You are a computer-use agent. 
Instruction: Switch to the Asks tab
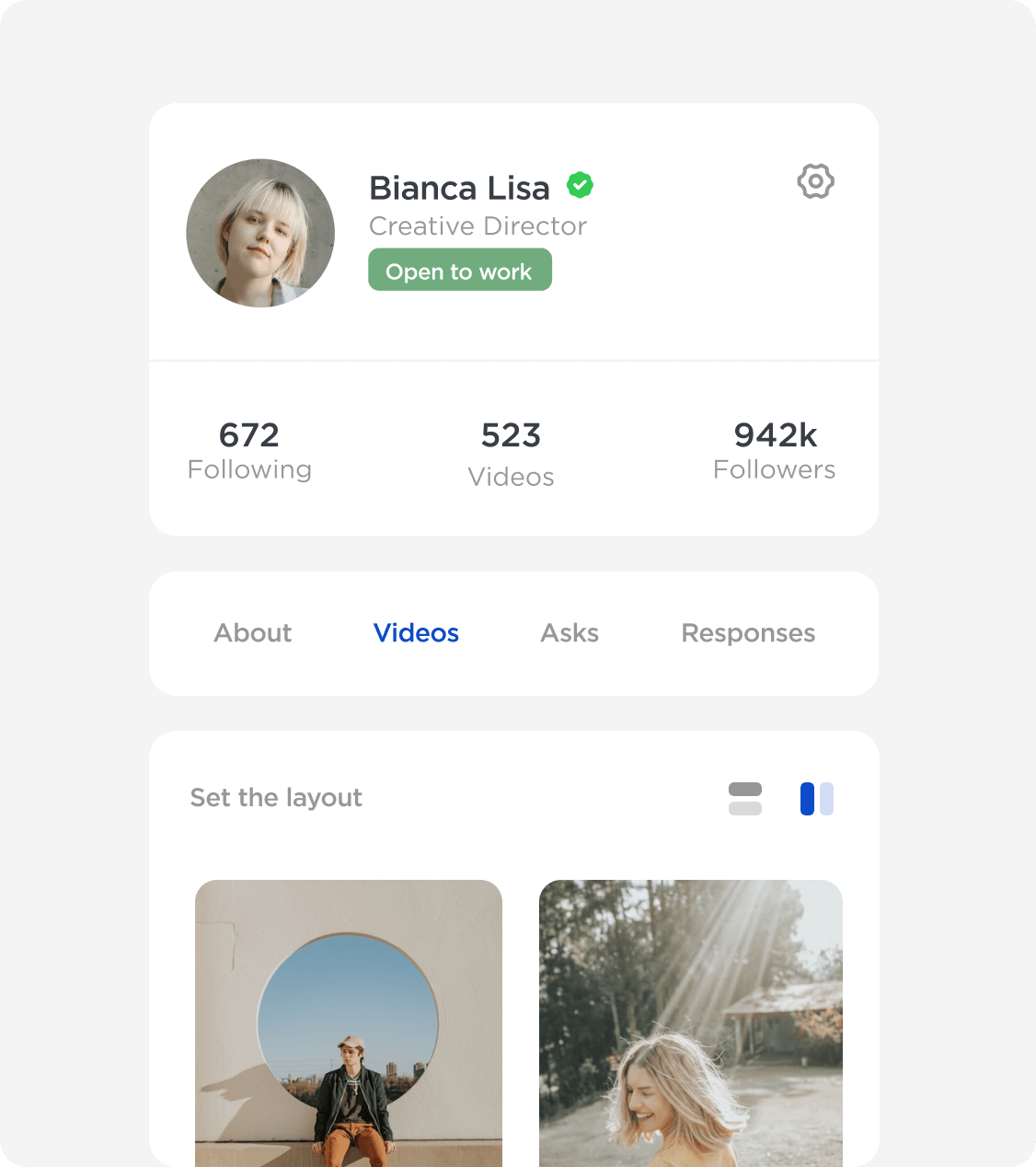coord(570,633)
